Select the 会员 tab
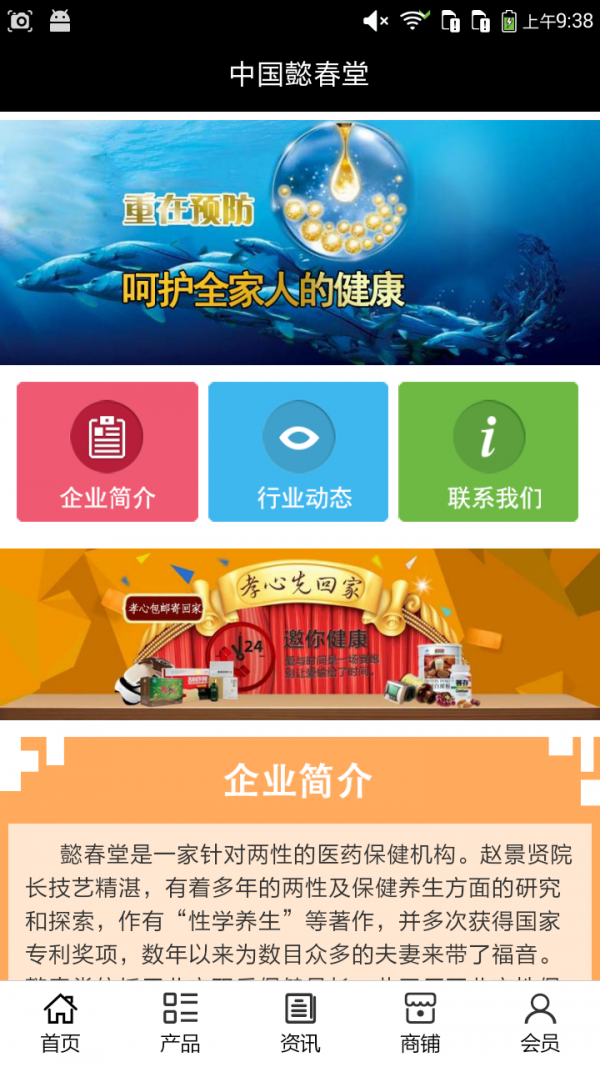 tap(540, 1023)
